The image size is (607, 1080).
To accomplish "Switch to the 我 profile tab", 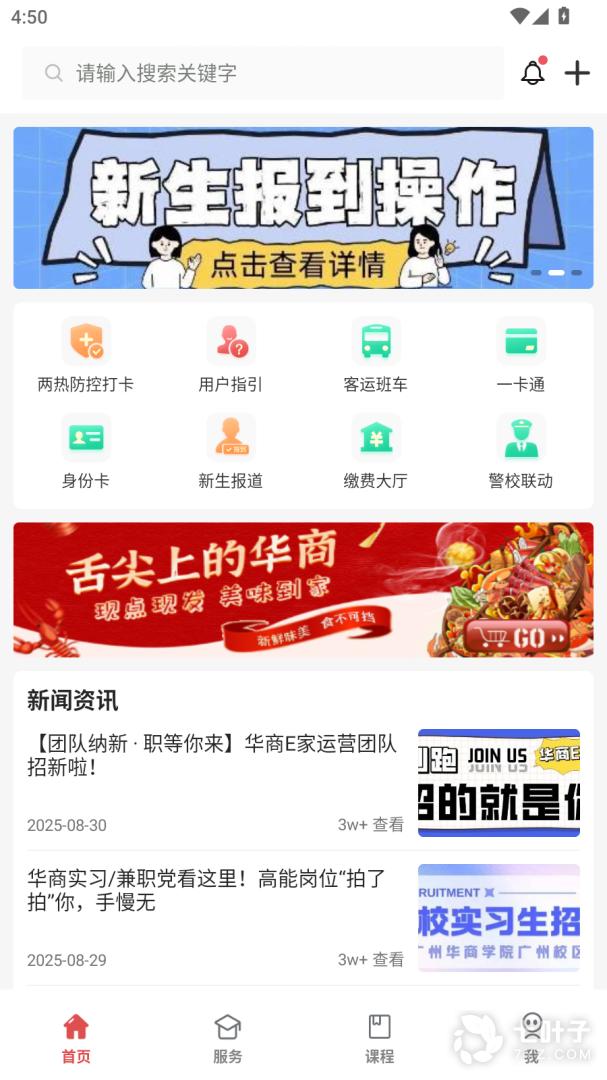I will (x=532, y=1038).
